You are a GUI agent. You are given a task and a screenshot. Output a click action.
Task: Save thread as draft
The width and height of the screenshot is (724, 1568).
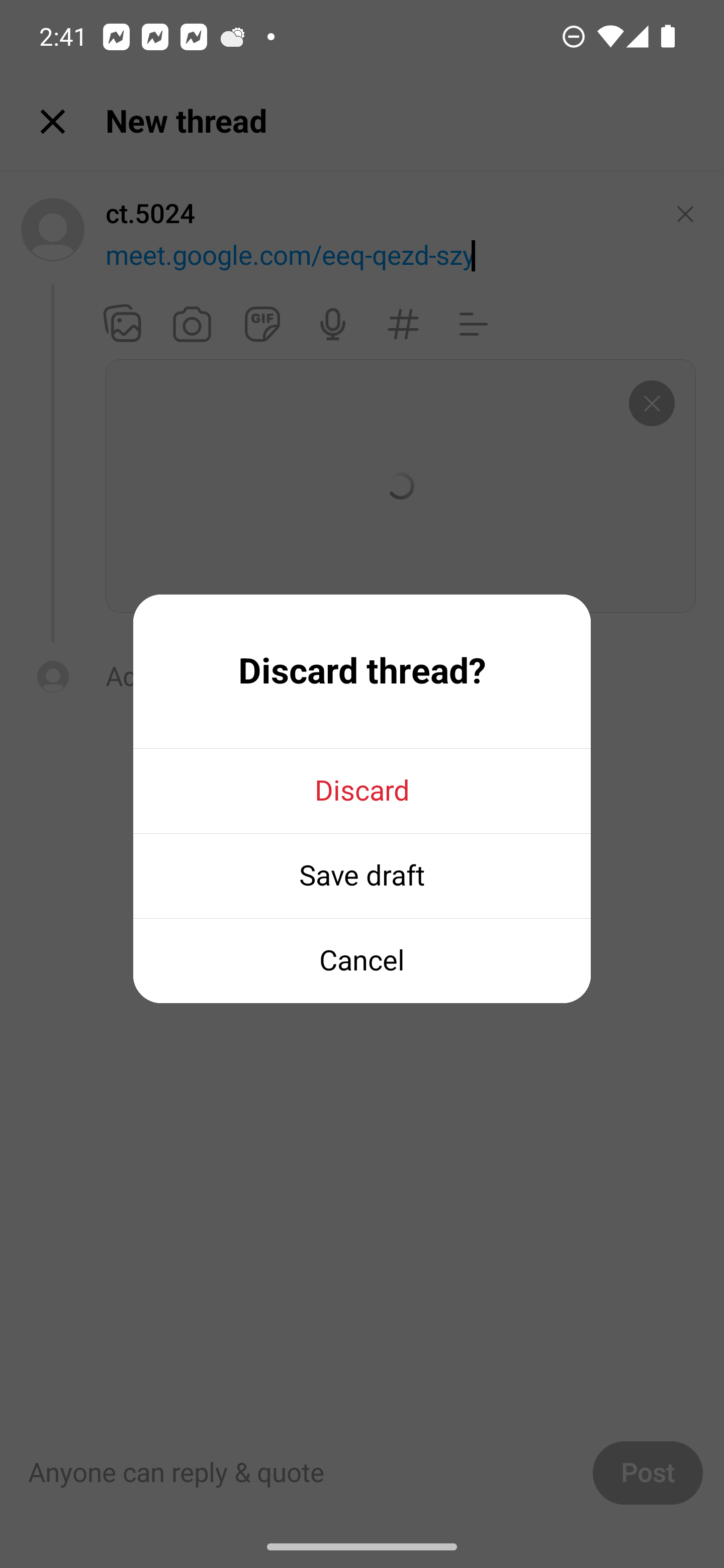(x=361, y=875)
